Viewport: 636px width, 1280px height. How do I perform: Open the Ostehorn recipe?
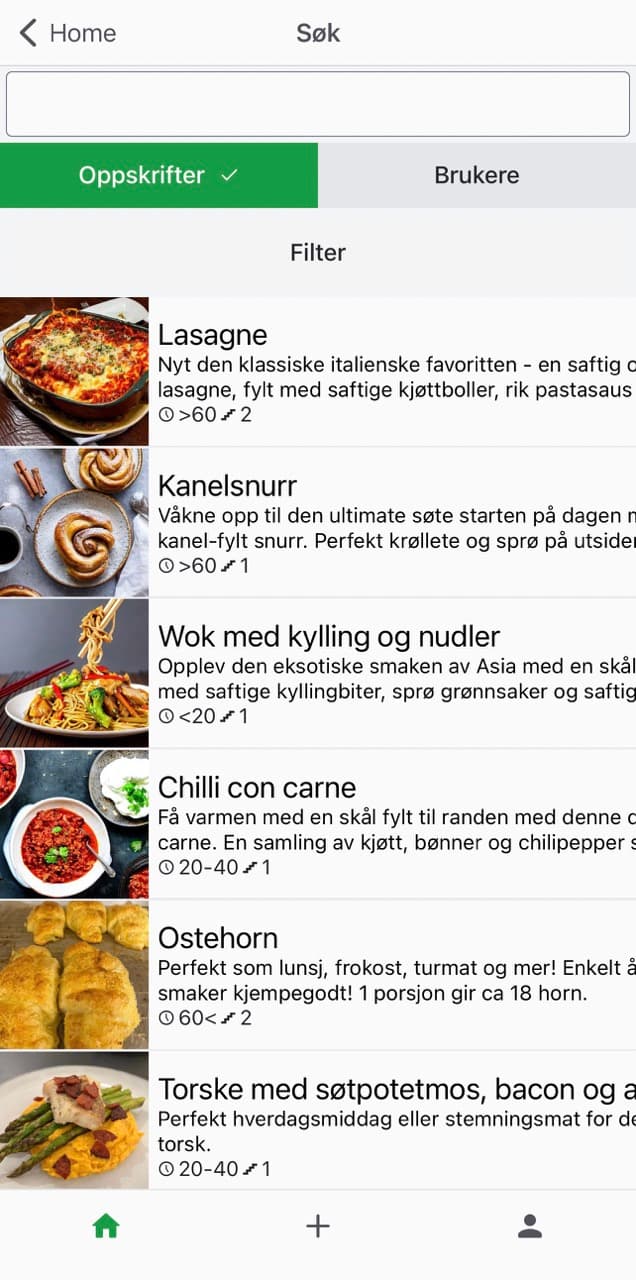click(x=318, y=975)
